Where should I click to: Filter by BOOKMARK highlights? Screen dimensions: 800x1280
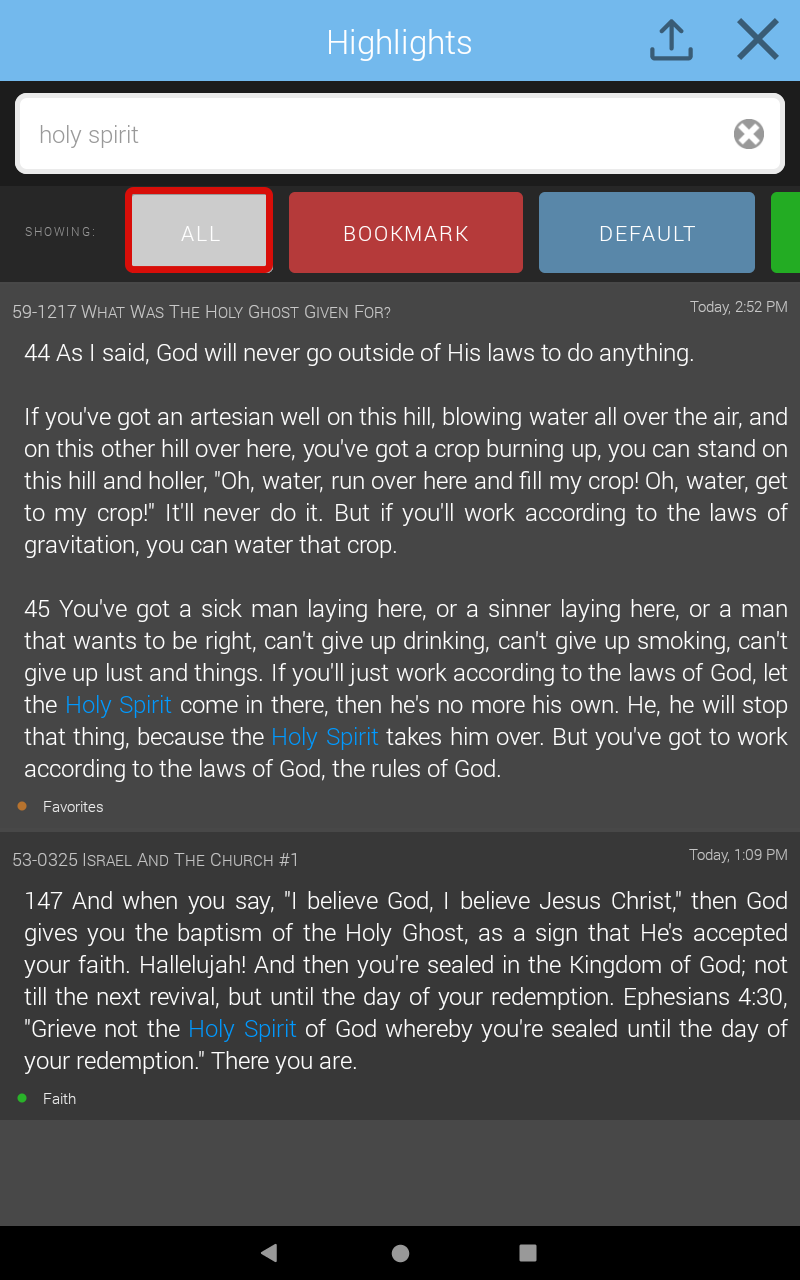point(406,233)
